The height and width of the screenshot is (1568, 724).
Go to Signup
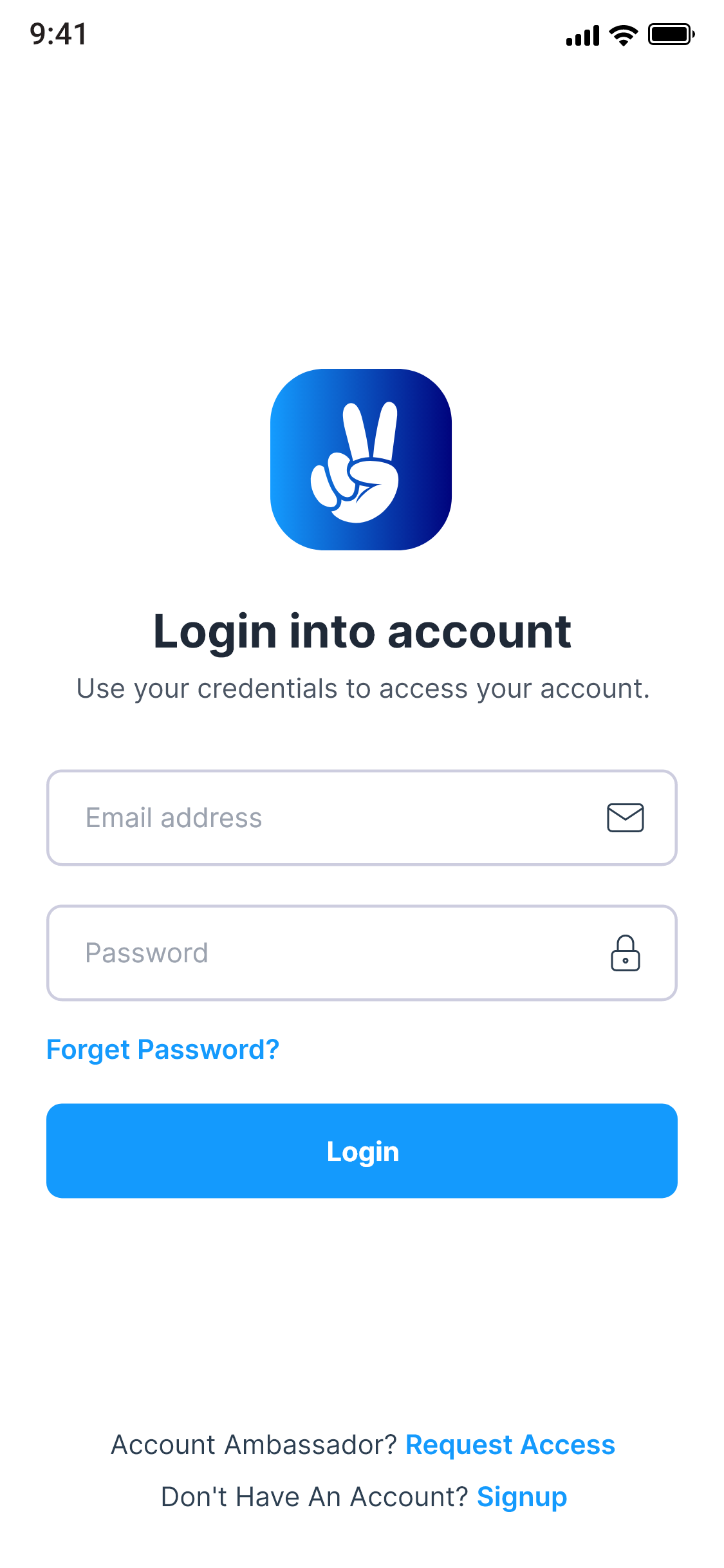tap(521, 1497)
